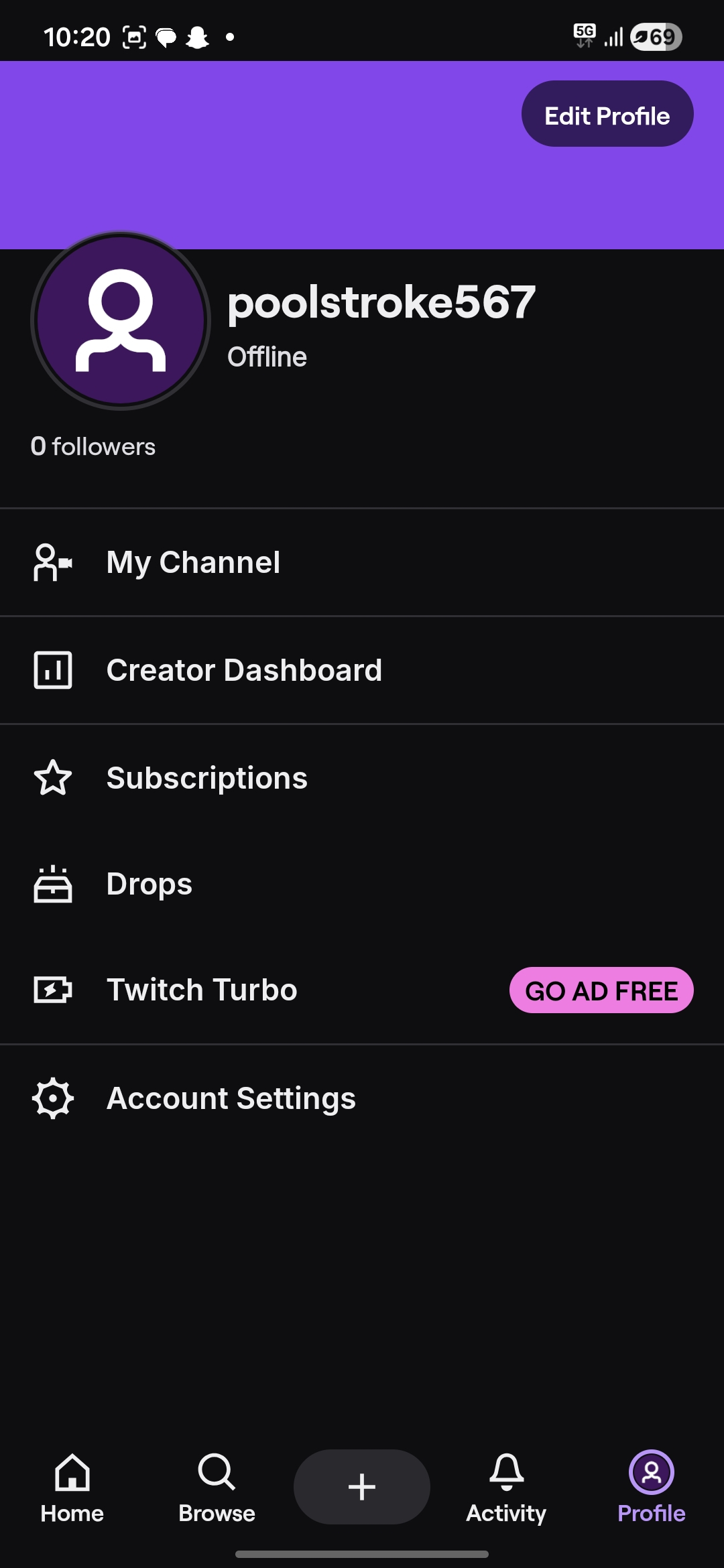This screenshot has height=1568, width=724.
Task: Select the Profile tab
Action: click(651, 1487)
